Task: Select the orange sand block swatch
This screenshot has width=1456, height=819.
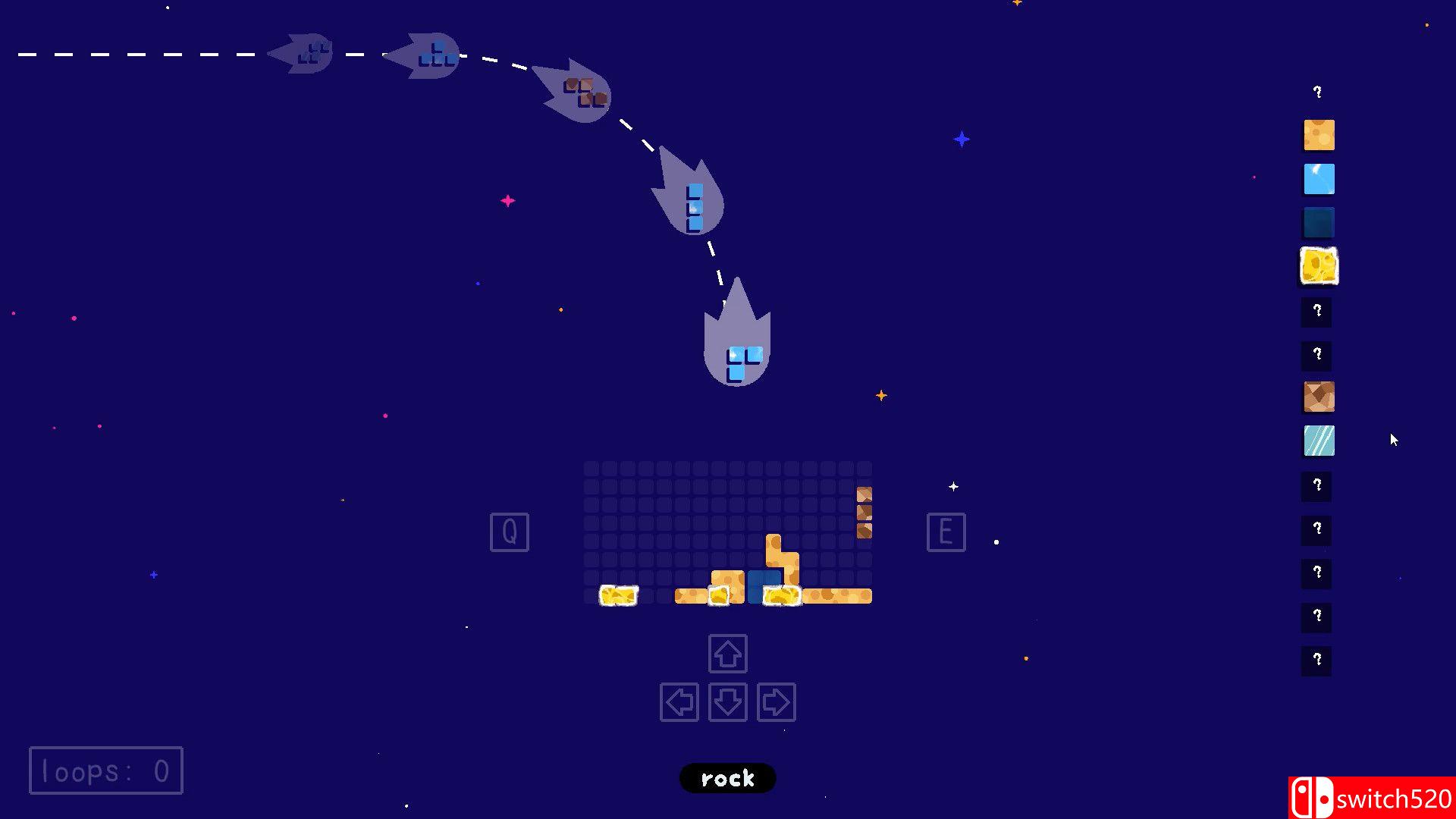Action: click(x=1319, y=135)
